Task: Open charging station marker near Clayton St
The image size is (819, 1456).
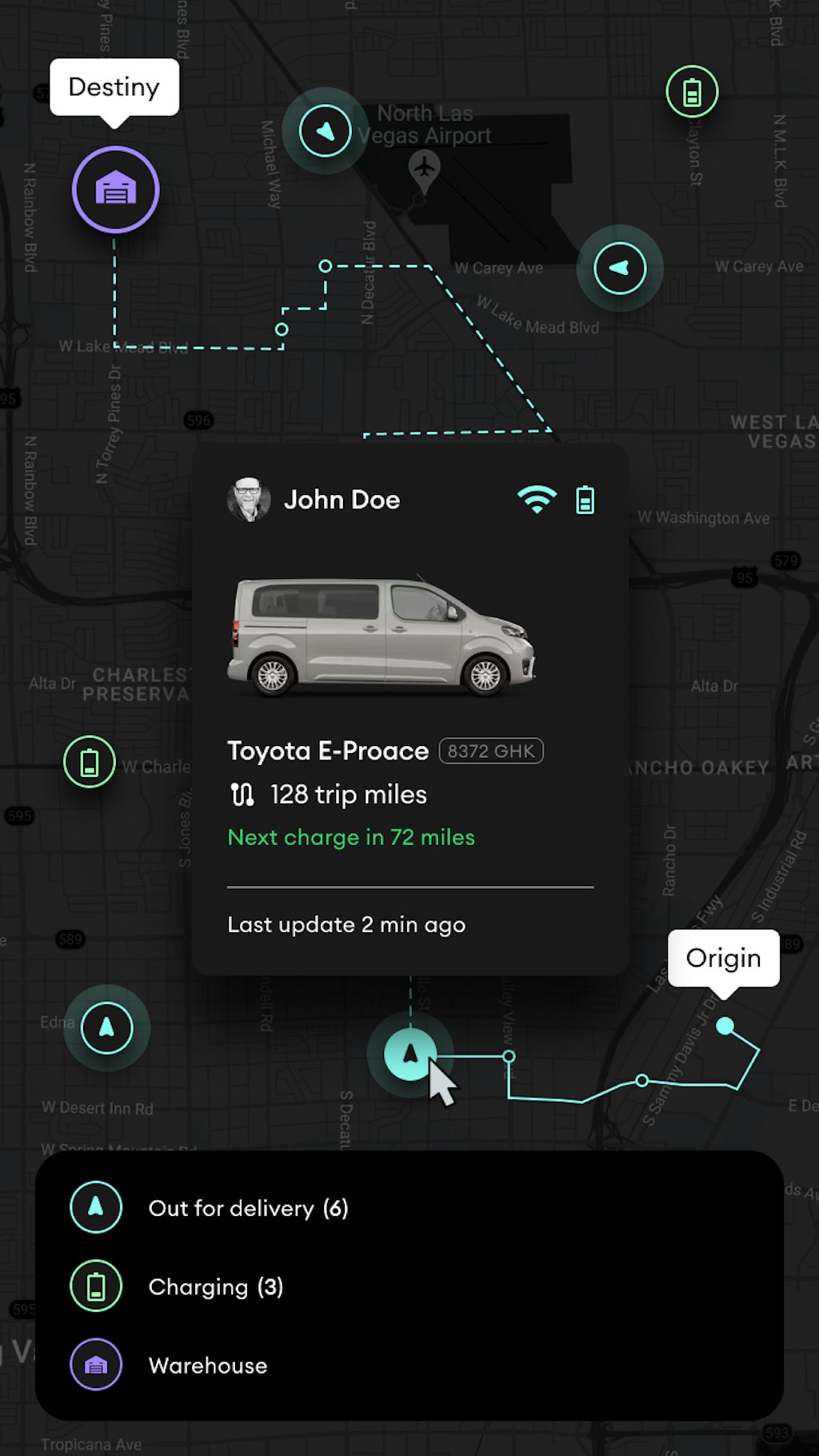Action: coord(692,92)
